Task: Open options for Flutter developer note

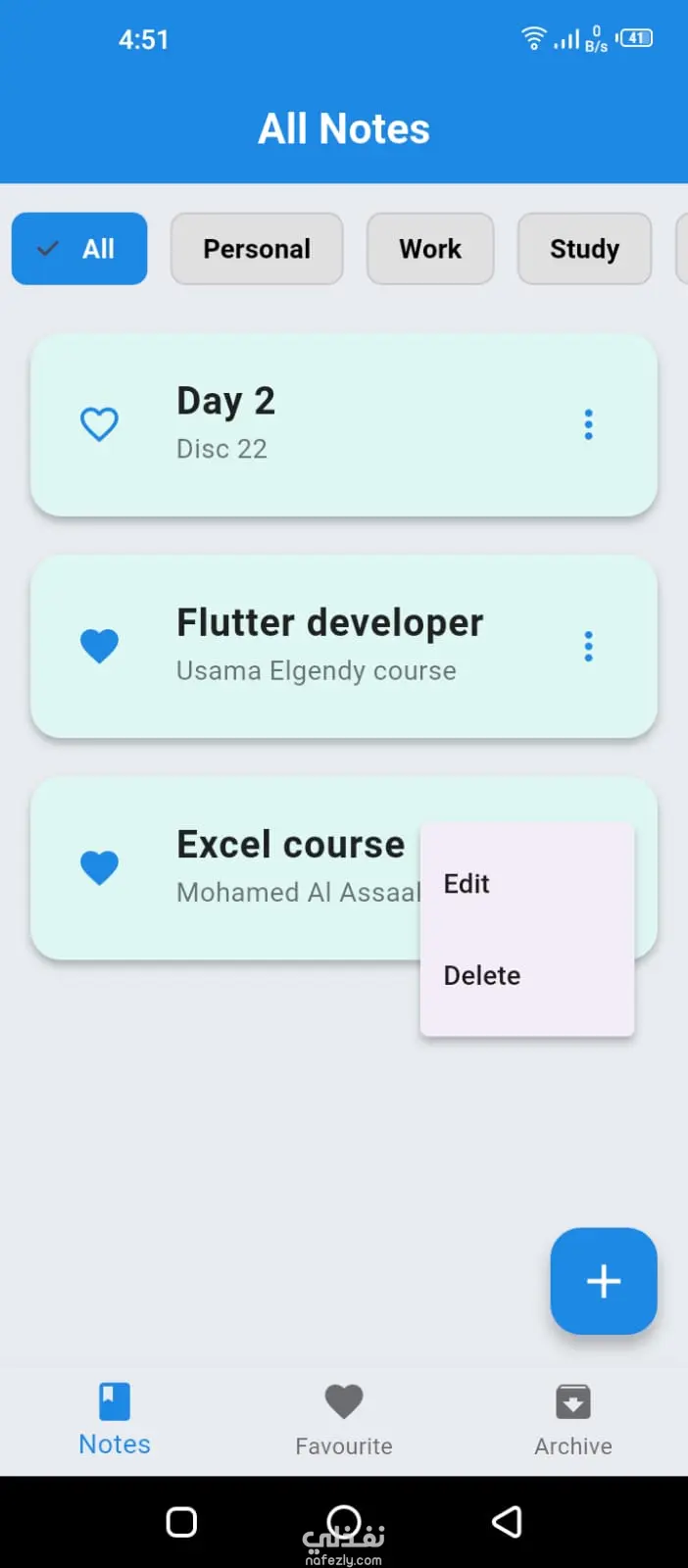Action: [588, 646]
